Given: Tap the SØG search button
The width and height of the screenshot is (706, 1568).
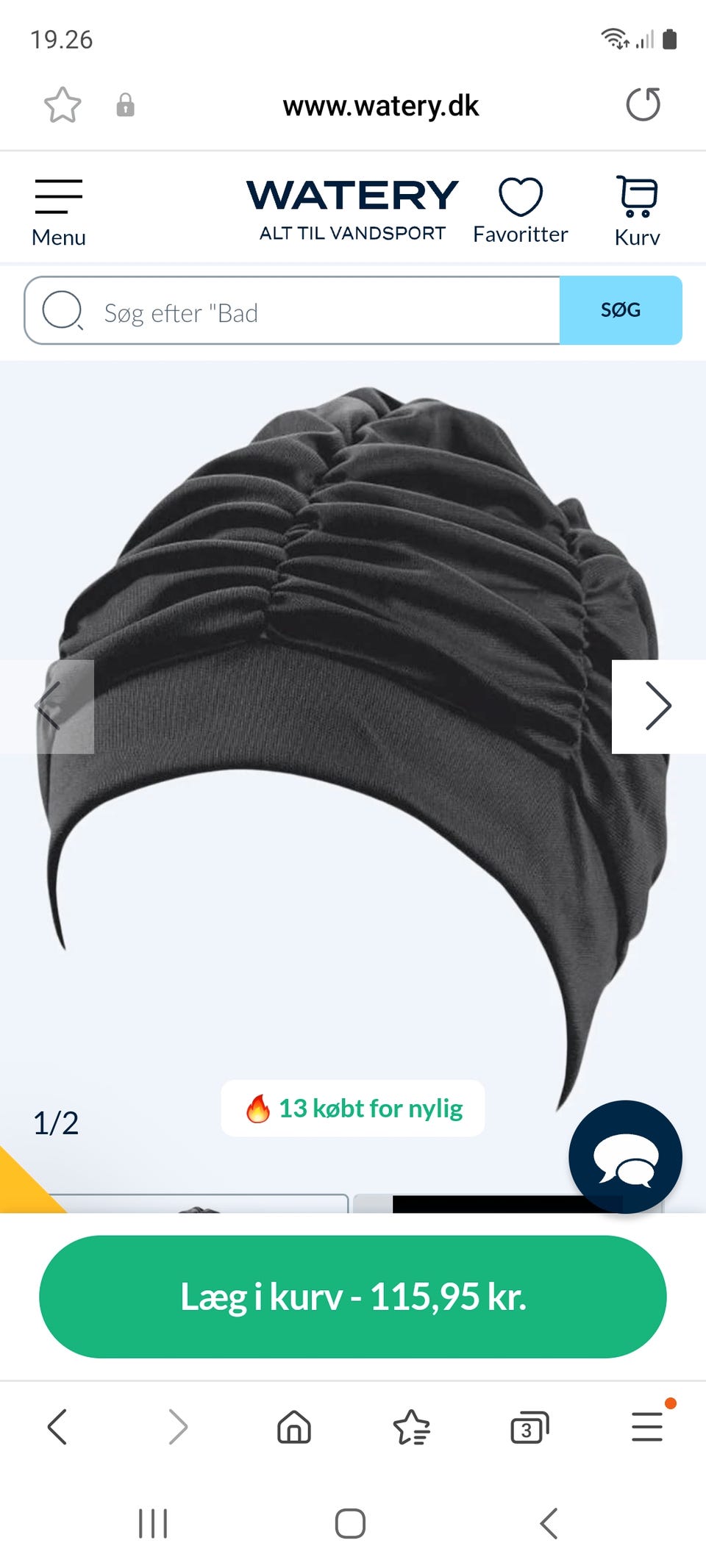Looking at the screenshot, I should click(621, 310).
